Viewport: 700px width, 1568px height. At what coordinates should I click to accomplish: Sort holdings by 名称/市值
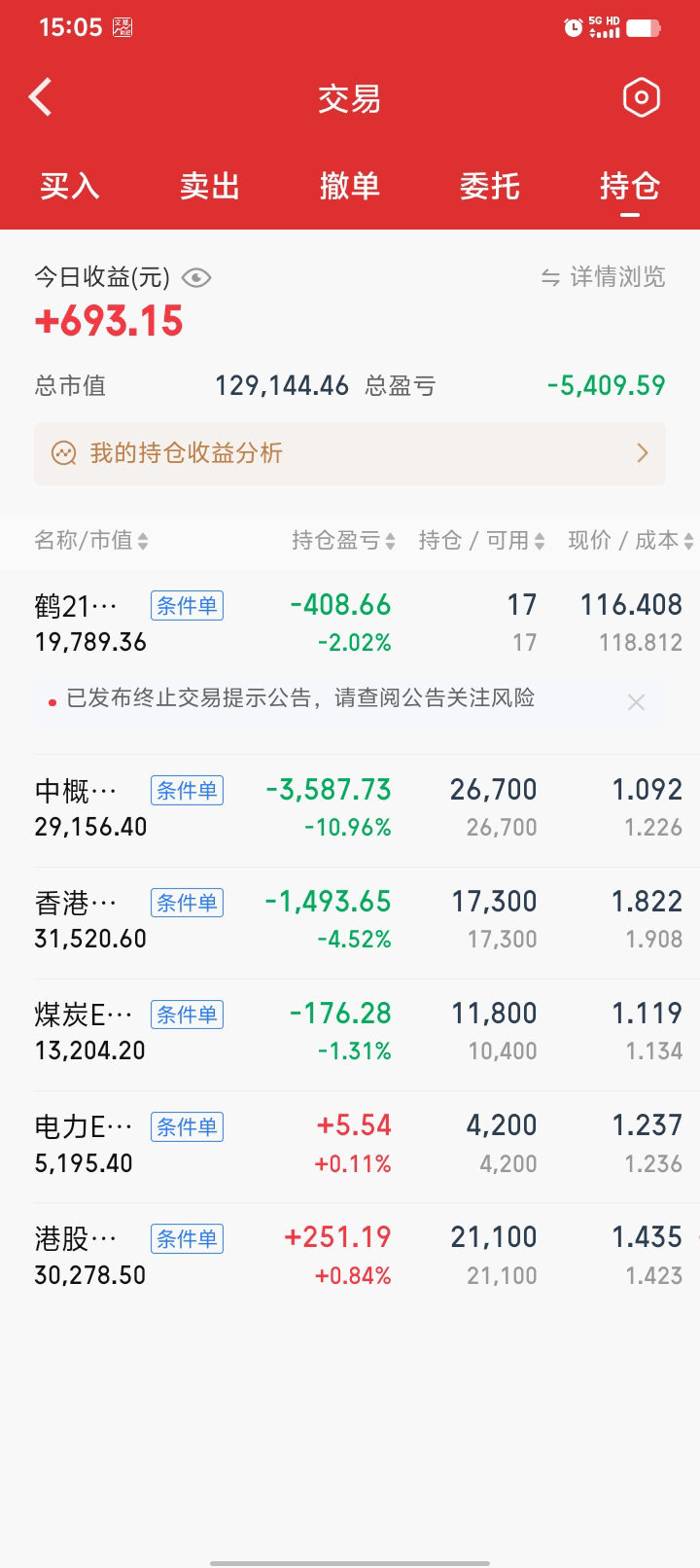[91, 541]
